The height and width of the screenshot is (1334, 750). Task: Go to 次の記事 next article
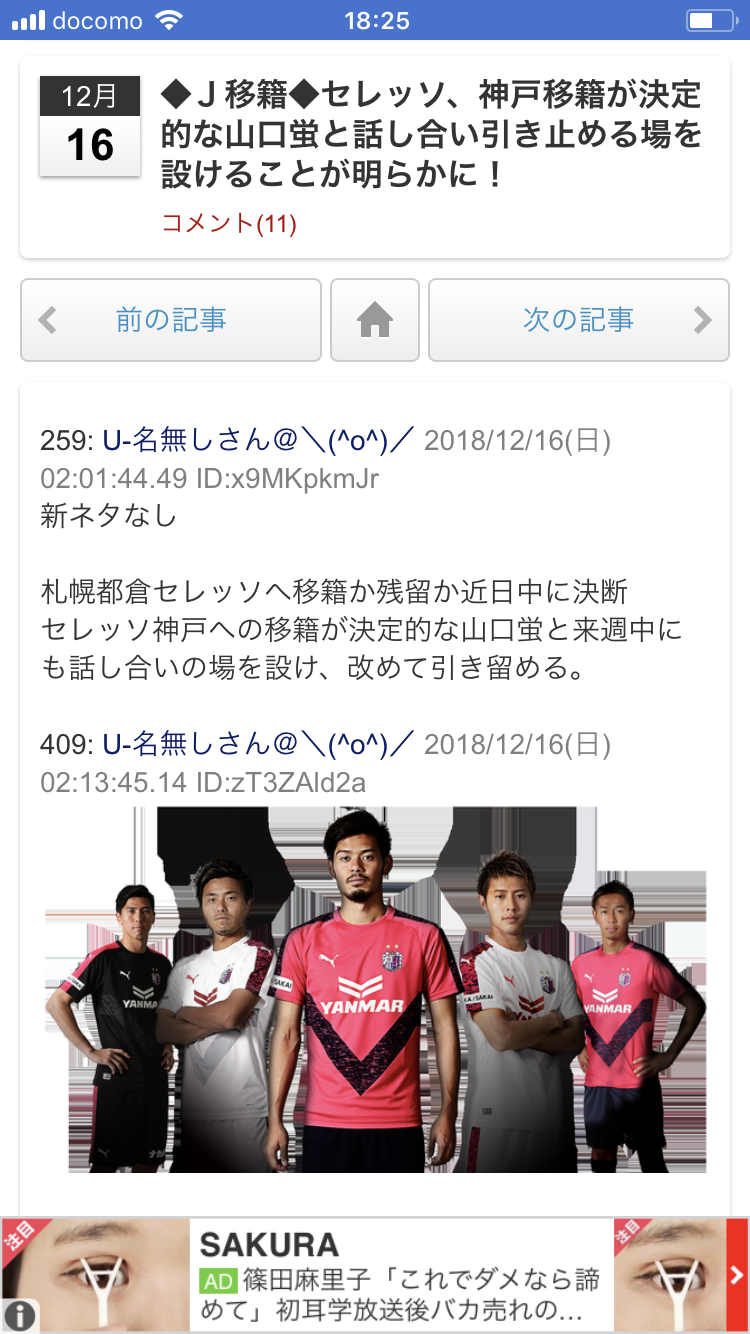[579, 320]
